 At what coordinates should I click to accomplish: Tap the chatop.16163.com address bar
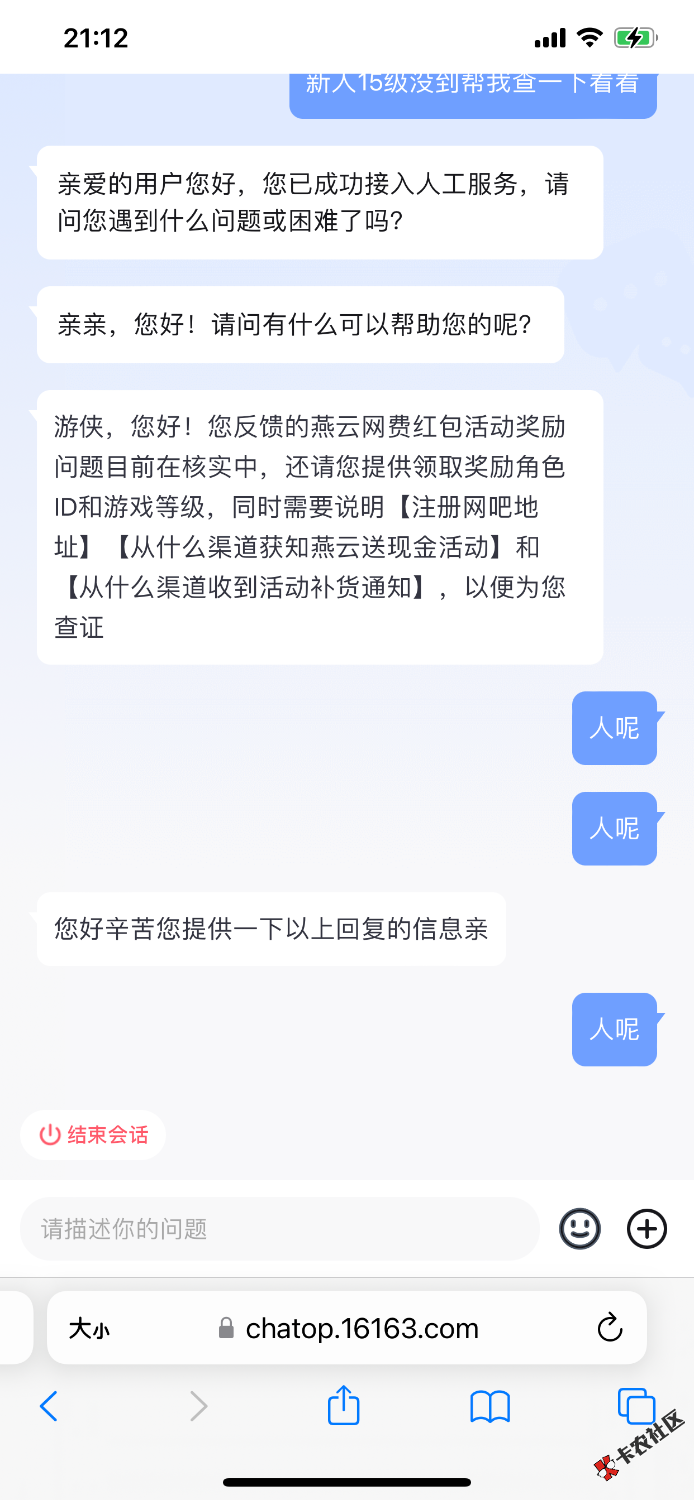coord(361,1328)
